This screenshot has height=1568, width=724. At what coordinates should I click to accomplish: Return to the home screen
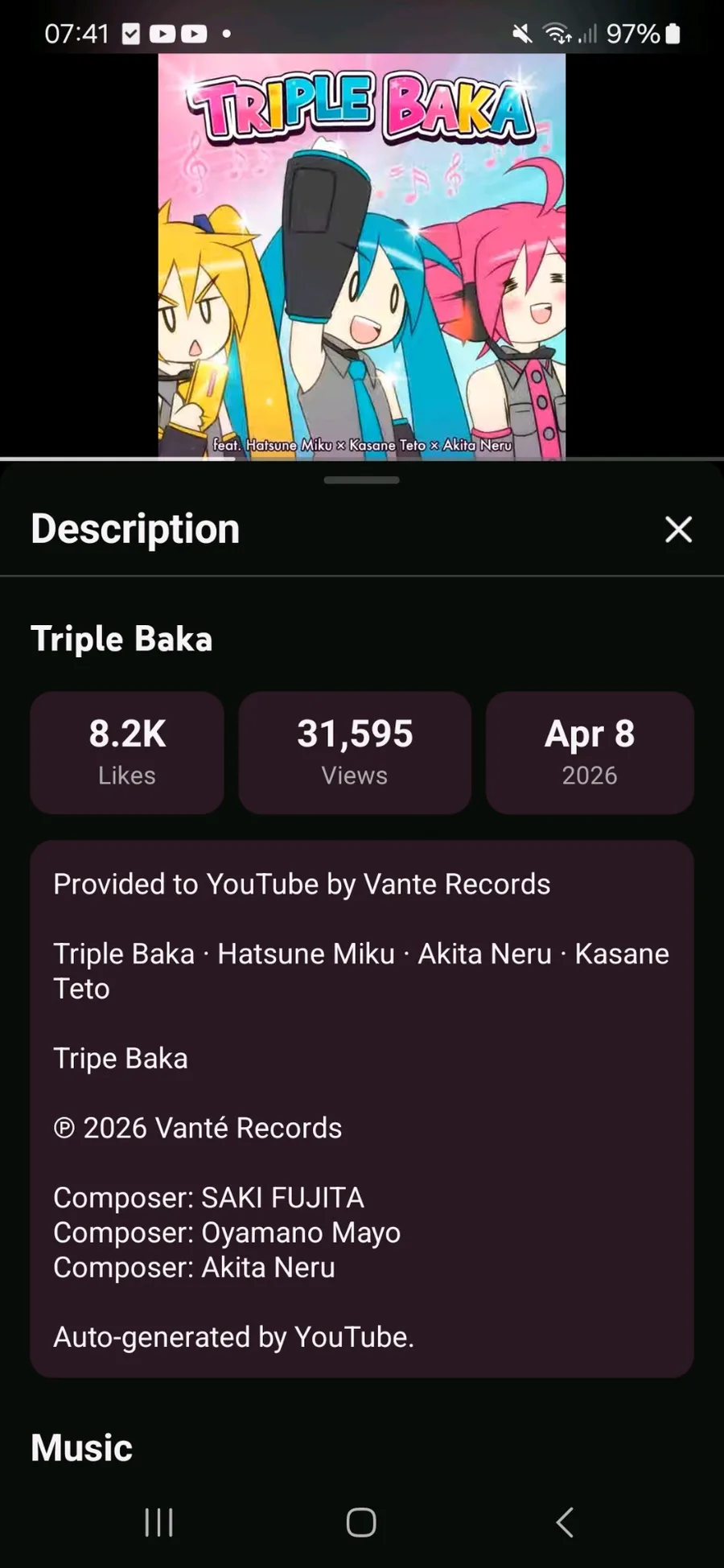[x=361, y=1522]
